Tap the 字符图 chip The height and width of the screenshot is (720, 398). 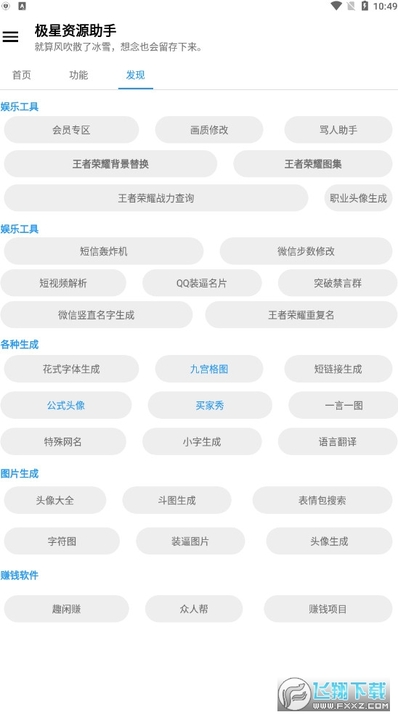(x=62, y=541)
